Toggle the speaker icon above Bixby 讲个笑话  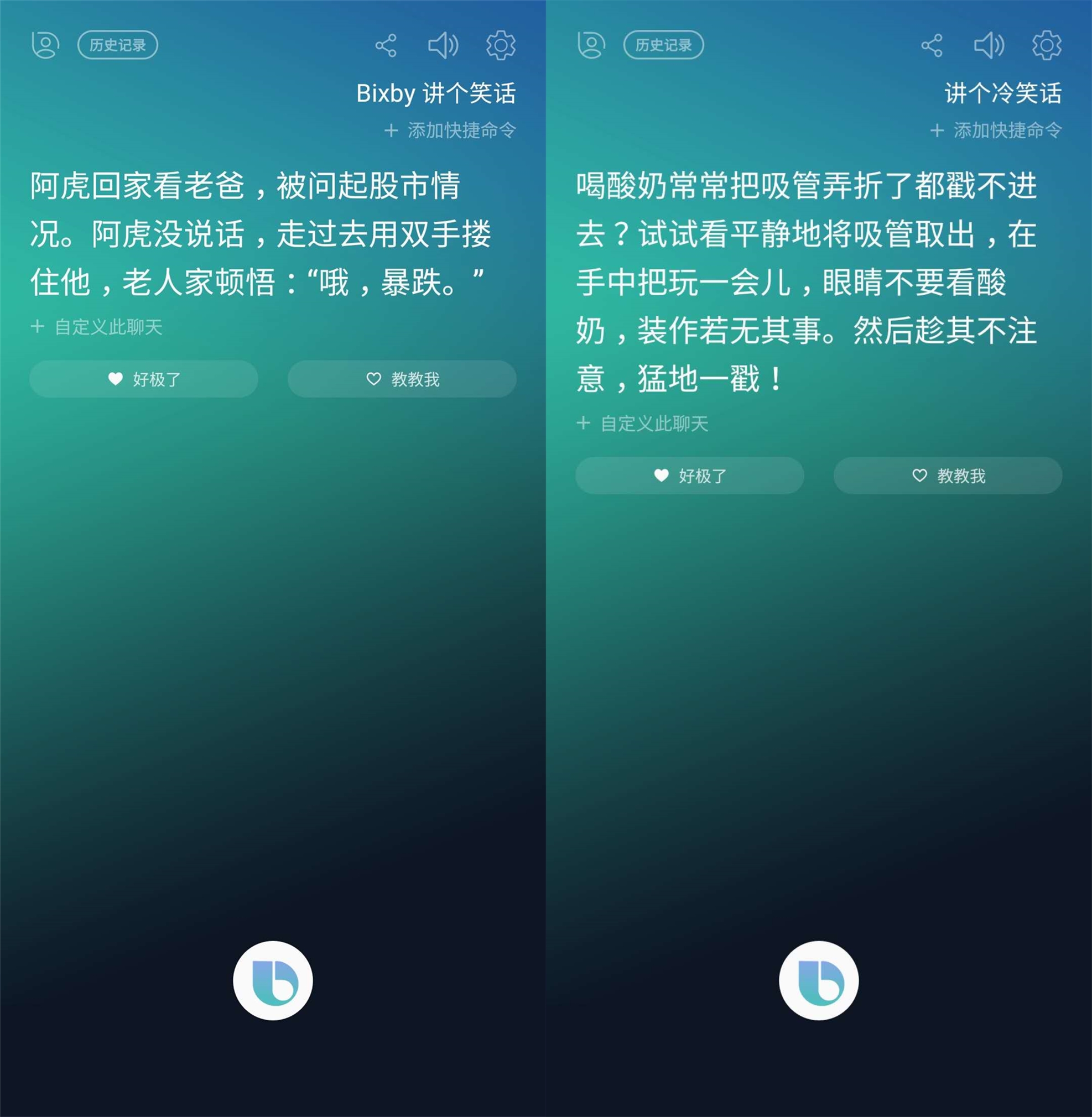pos(443,45)
